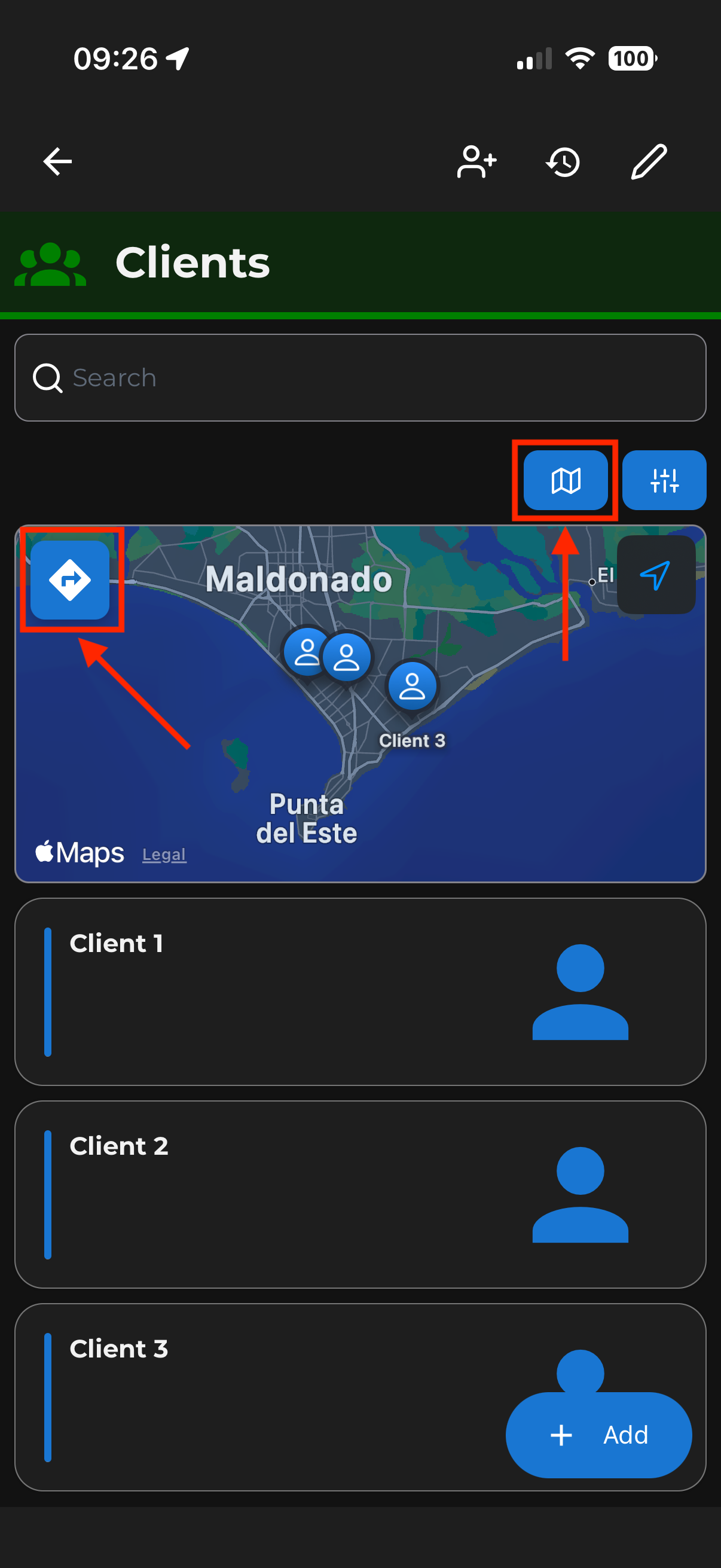This screenshot has width=721, height=1568.
Task: Toggle the map view button
Action: coord(565,480)
